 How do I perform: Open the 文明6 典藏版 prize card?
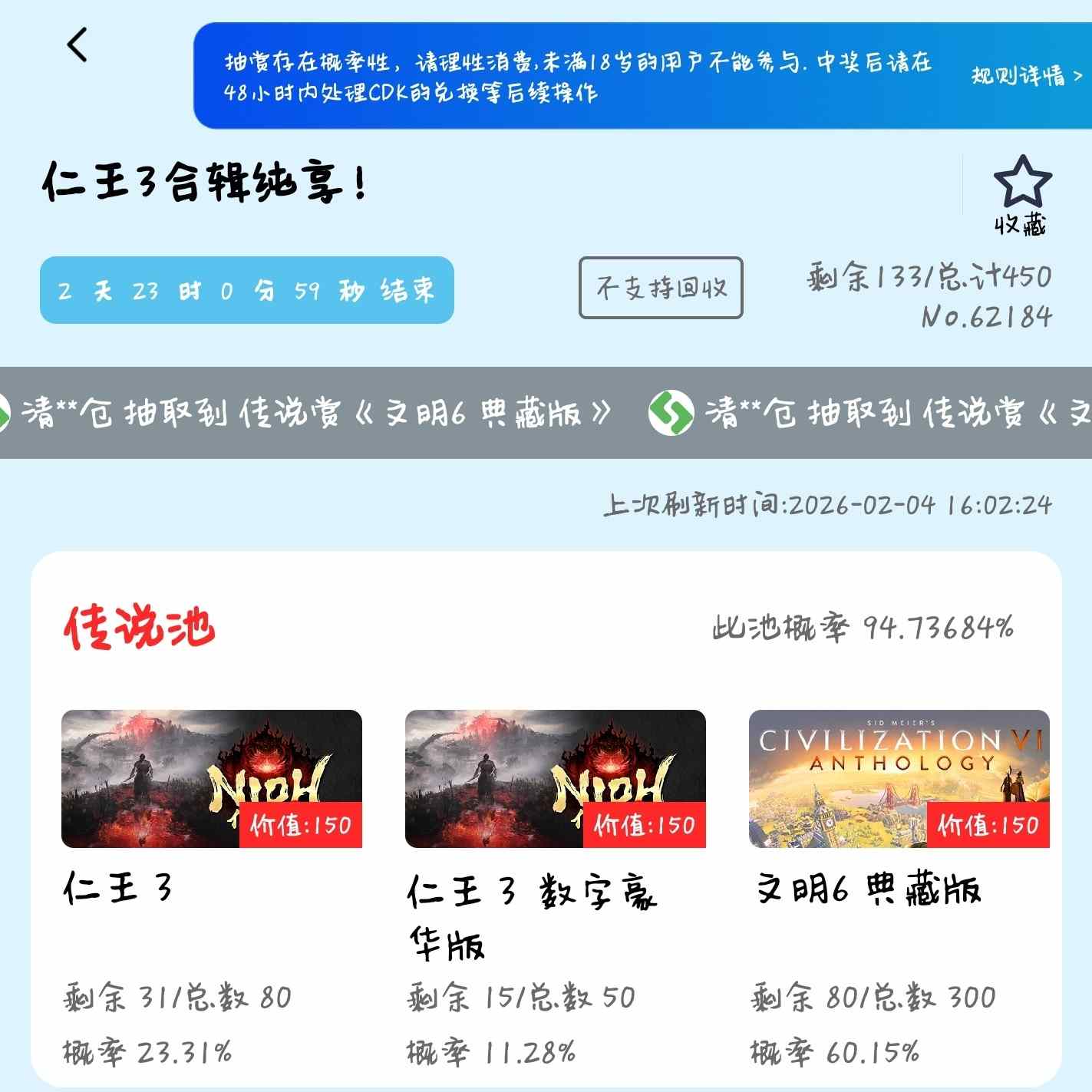(899, 778)
